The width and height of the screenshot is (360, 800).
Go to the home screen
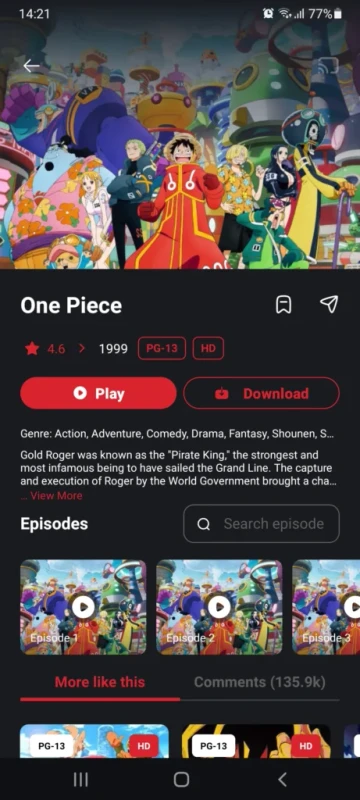click(x=181, y=779)
